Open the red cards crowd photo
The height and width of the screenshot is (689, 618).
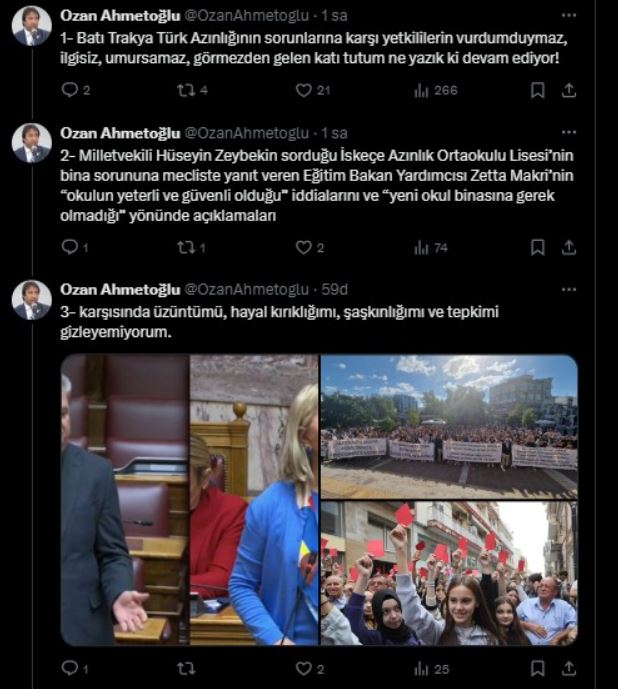tap(449, 573)
